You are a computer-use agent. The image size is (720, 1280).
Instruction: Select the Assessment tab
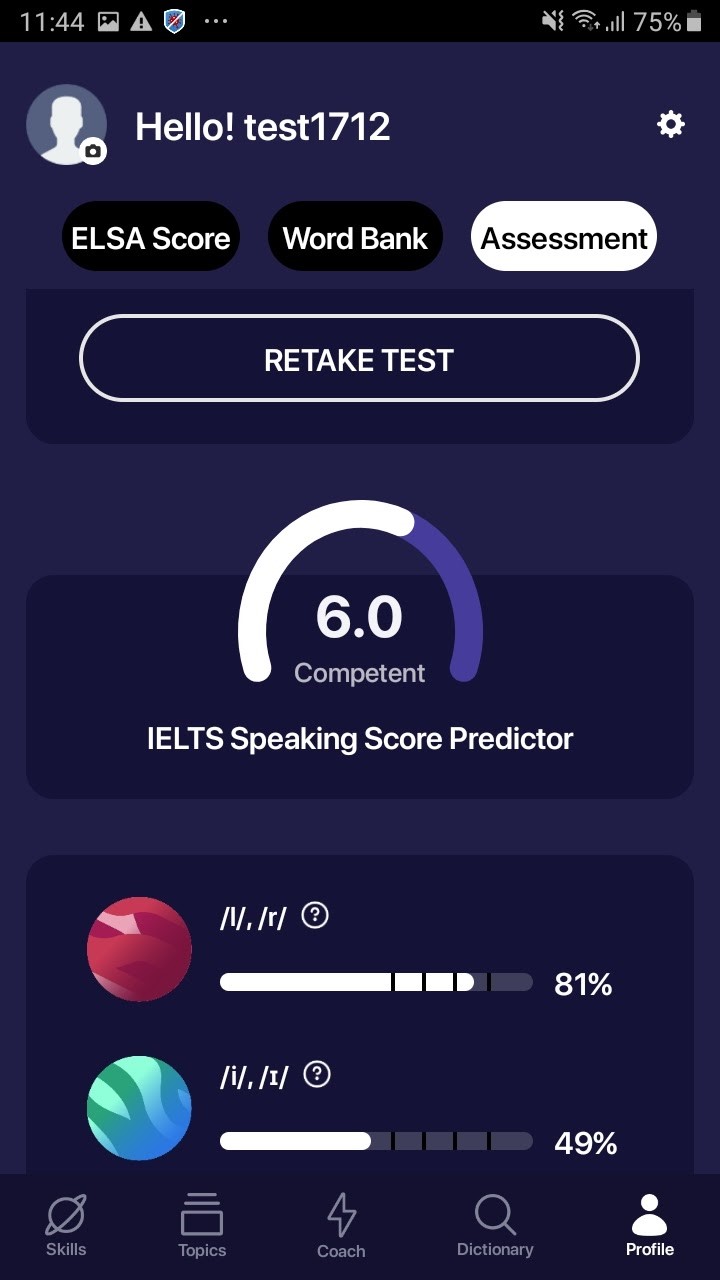click(x=564, y=238)
